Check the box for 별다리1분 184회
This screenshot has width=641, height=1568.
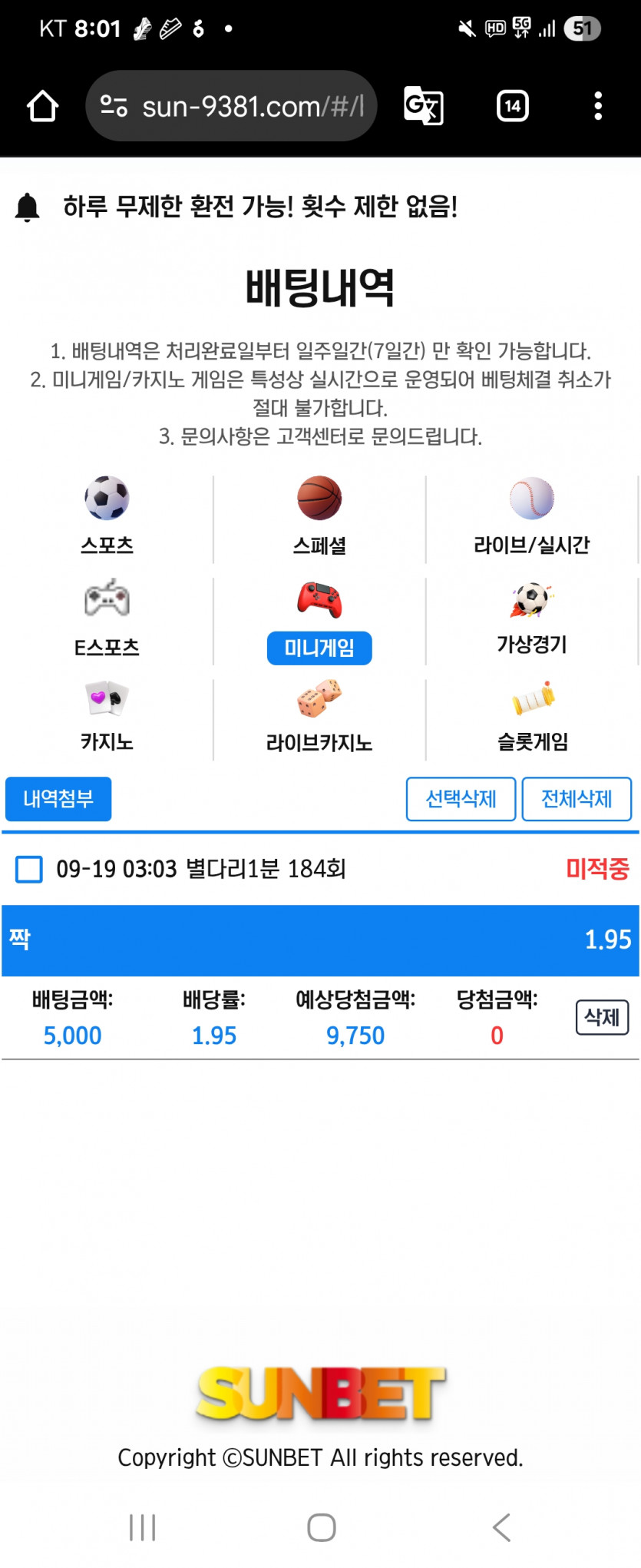[29, 870]
